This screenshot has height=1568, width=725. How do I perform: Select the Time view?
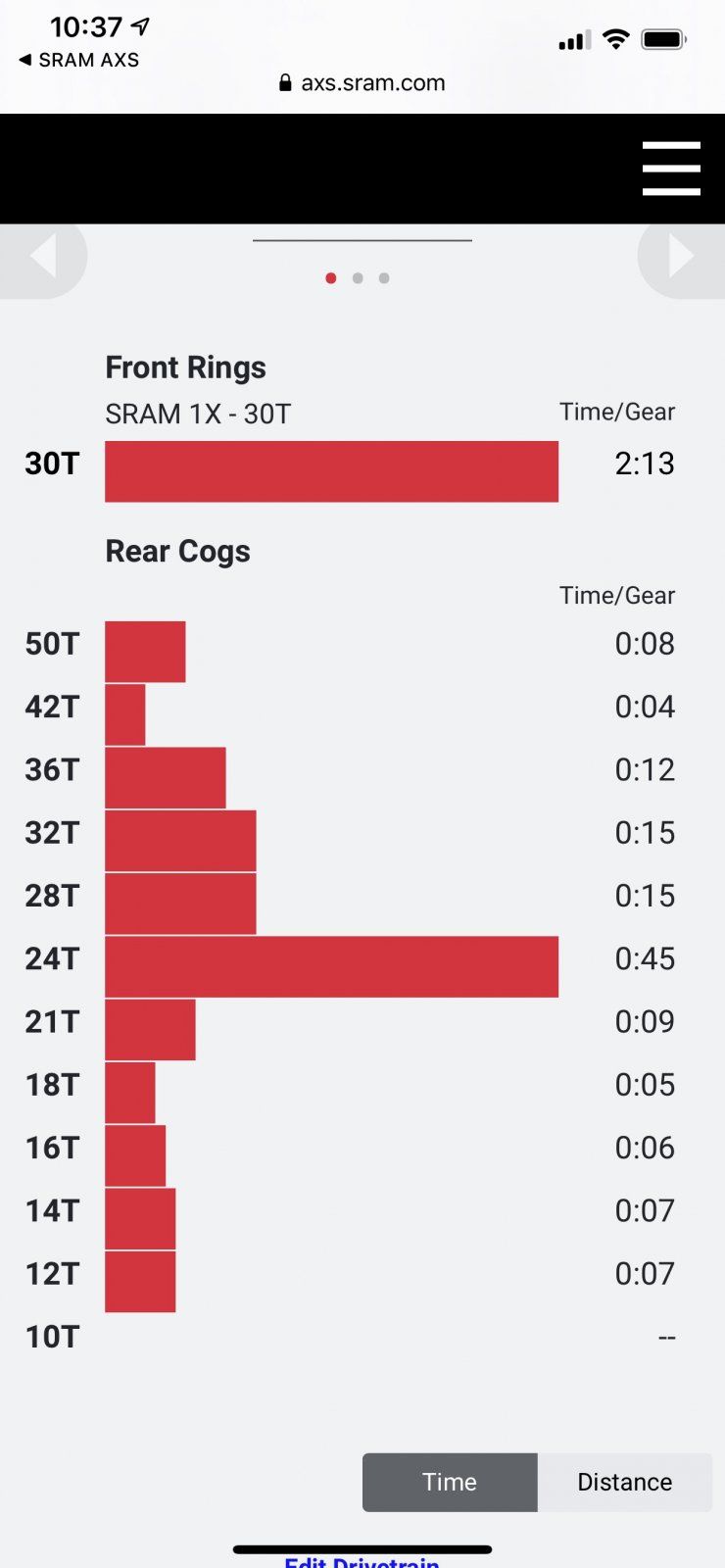[x=450, y=1482]
